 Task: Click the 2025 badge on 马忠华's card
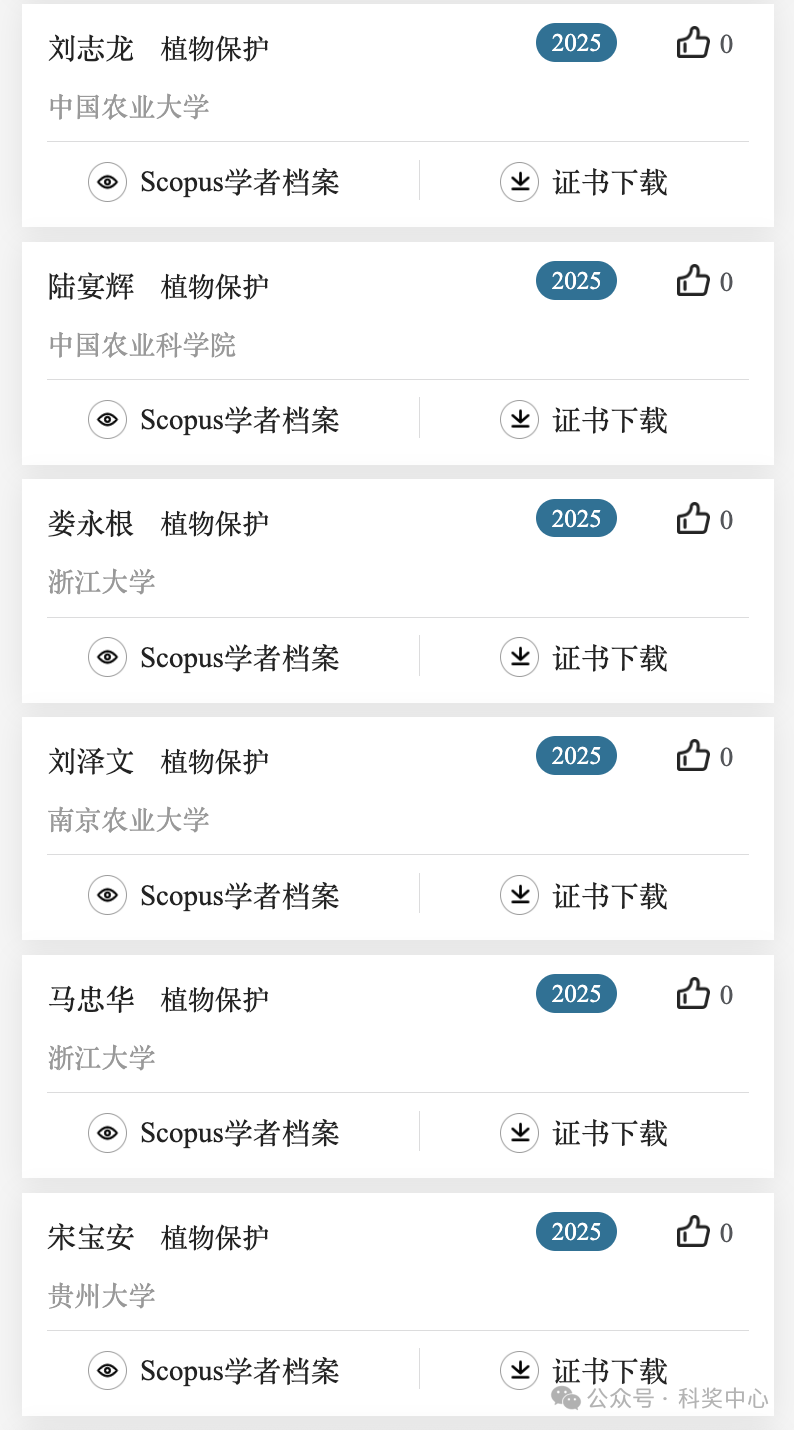(575, 994)
